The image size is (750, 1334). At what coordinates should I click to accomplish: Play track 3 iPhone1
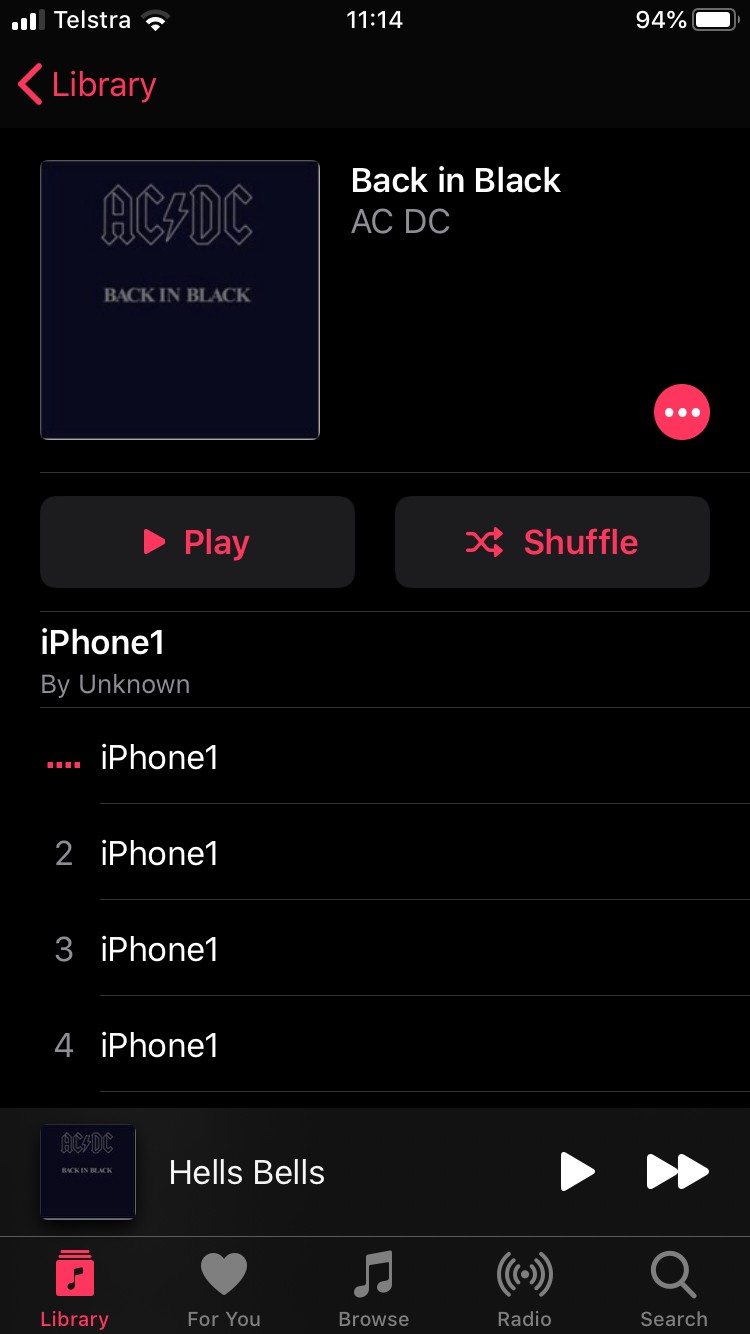tap(375, 949)
